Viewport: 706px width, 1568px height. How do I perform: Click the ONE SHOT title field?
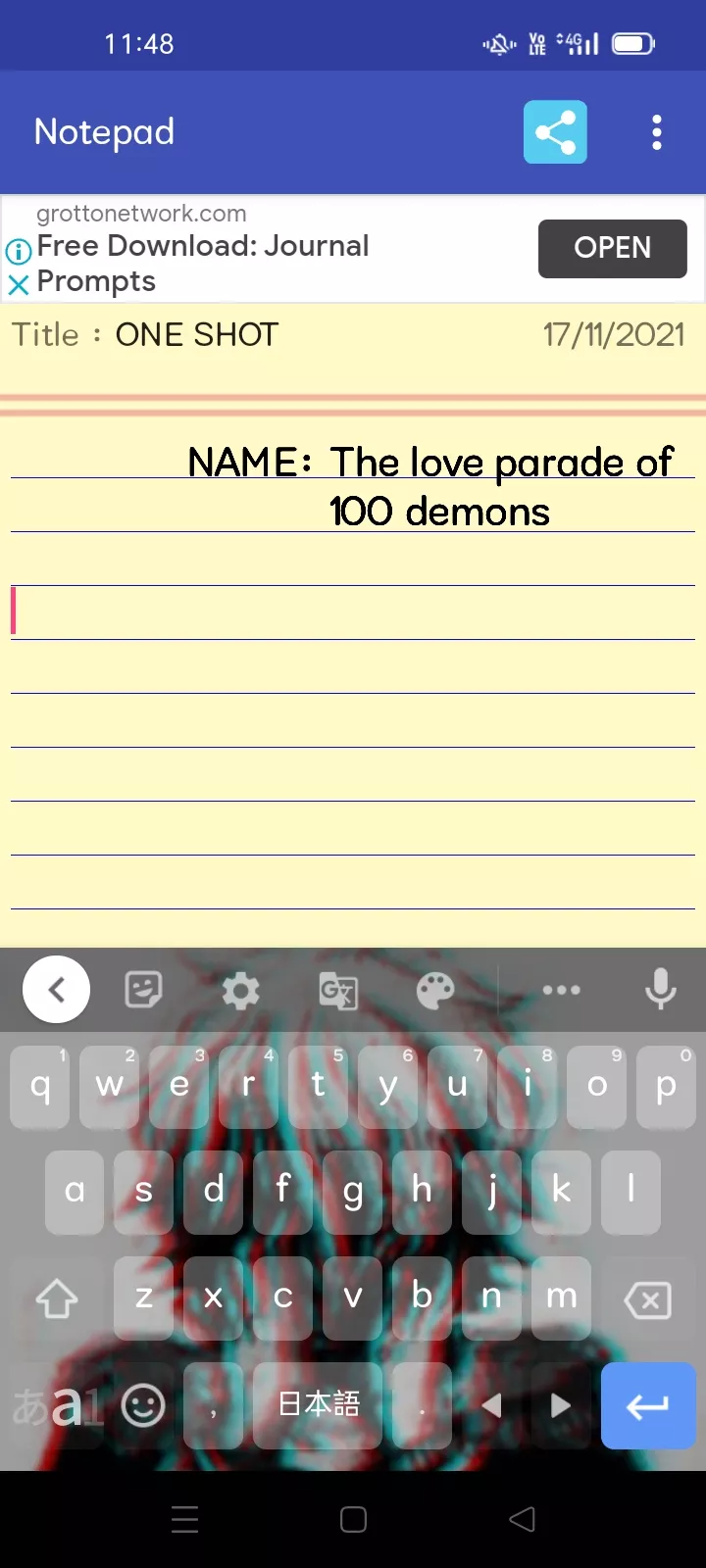pyautogui.click(x=195, y=334)
